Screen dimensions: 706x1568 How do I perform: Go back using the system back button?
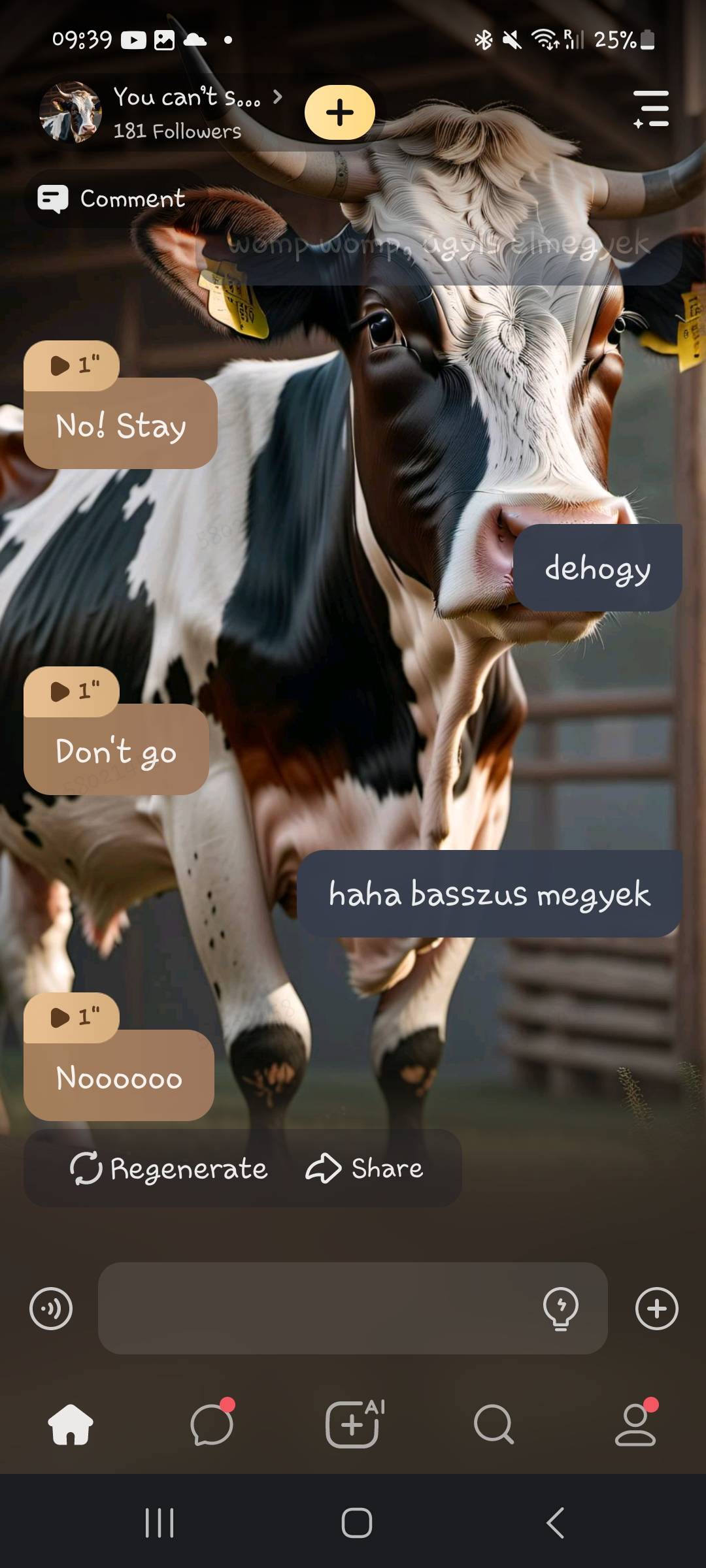coord(554,1524)
